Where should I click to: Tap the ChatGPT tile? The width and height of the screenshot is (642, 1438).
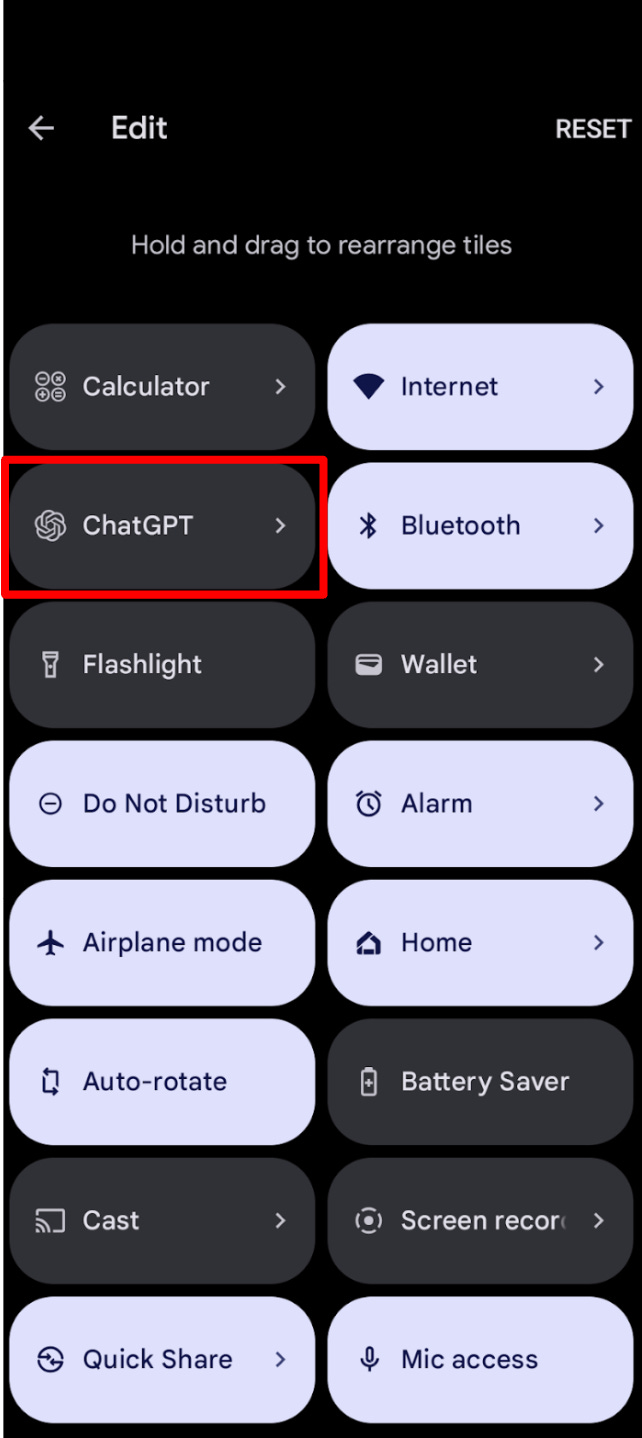tap(162, 525)
